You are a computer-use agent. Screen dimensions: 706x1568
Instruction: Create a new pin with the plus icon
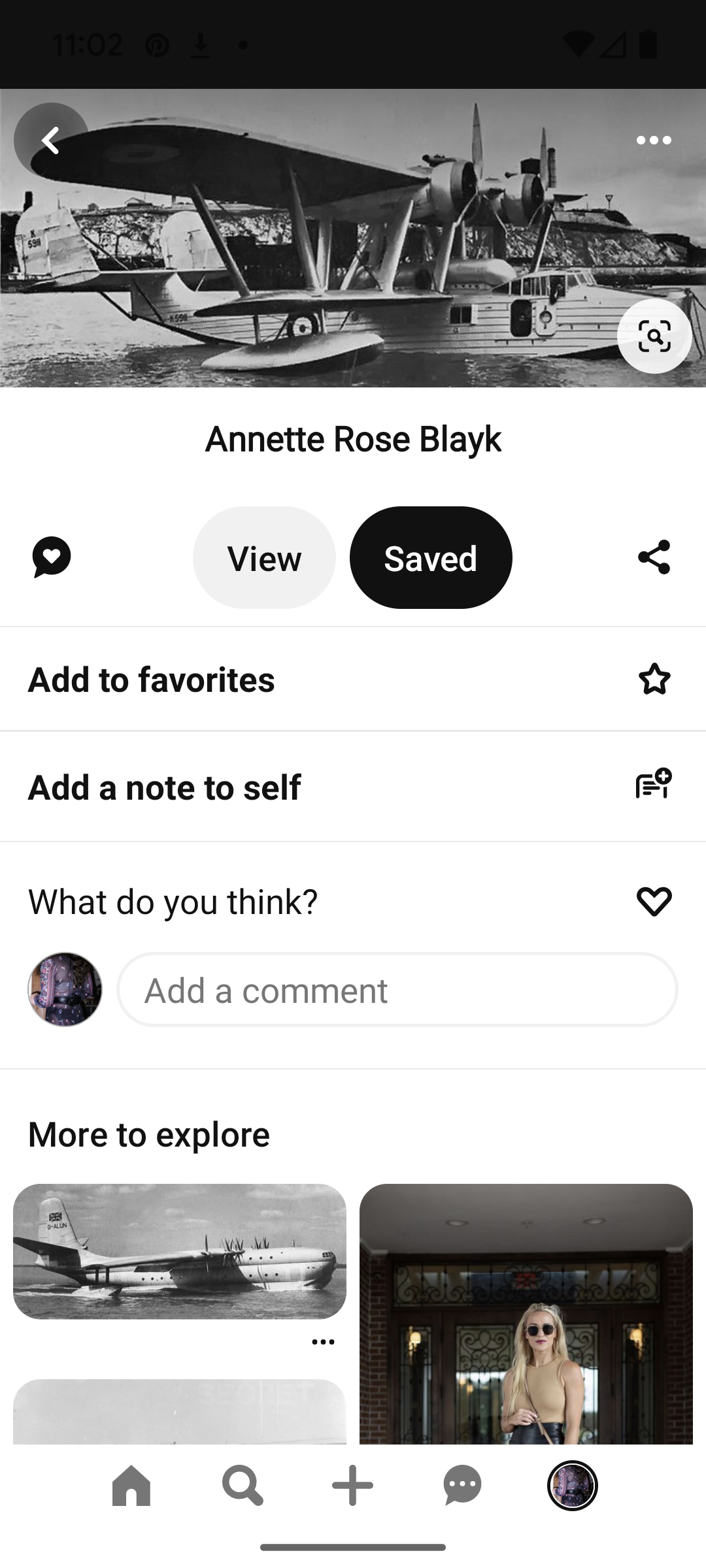coord(352,1484)
